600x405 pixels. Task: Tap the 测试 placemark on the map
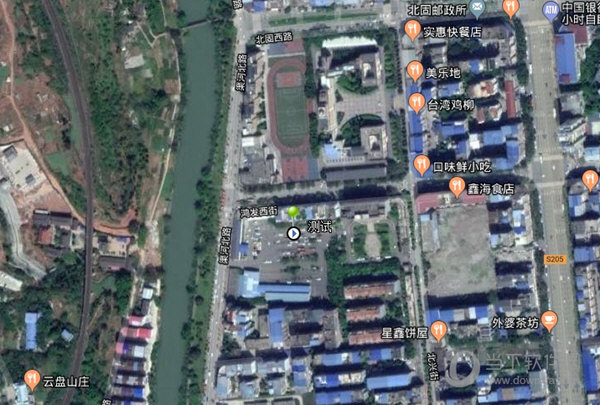tap(293, 233)
